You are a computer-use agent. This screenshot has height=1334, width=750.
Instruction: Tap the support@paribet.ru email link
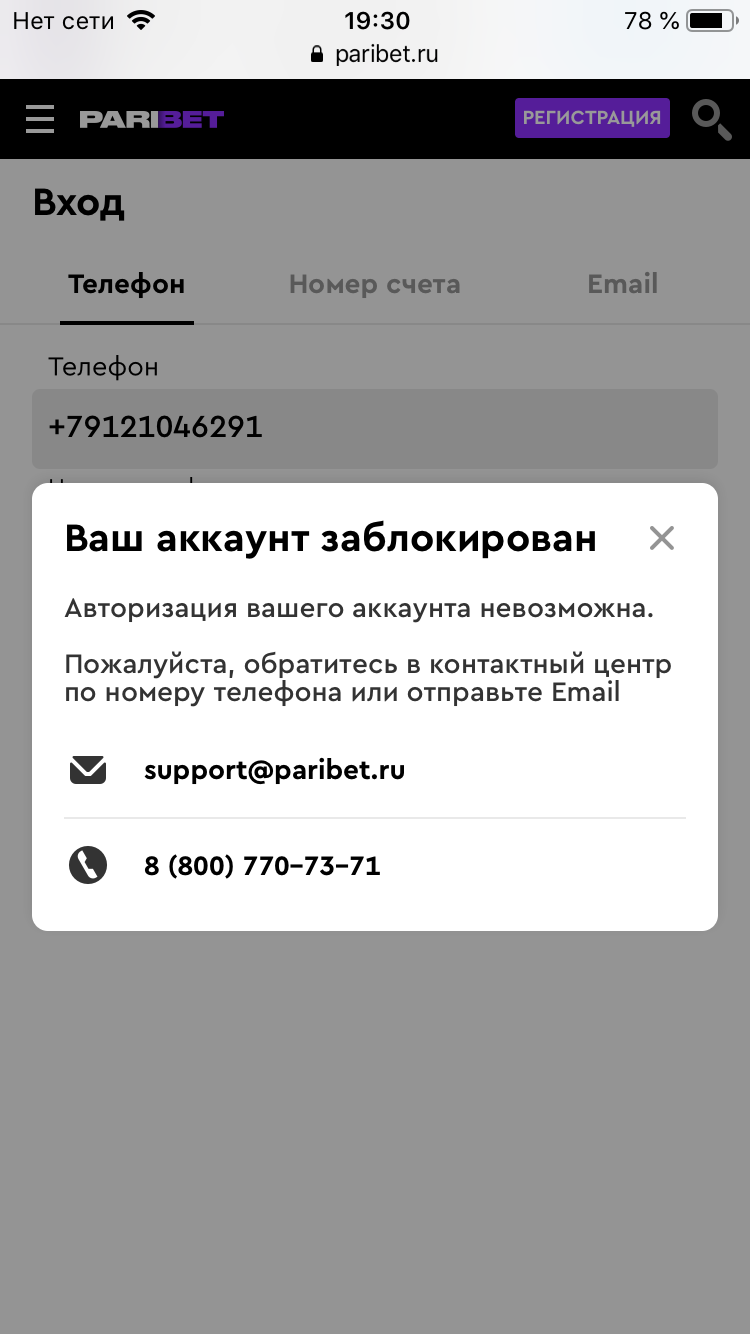274,770
